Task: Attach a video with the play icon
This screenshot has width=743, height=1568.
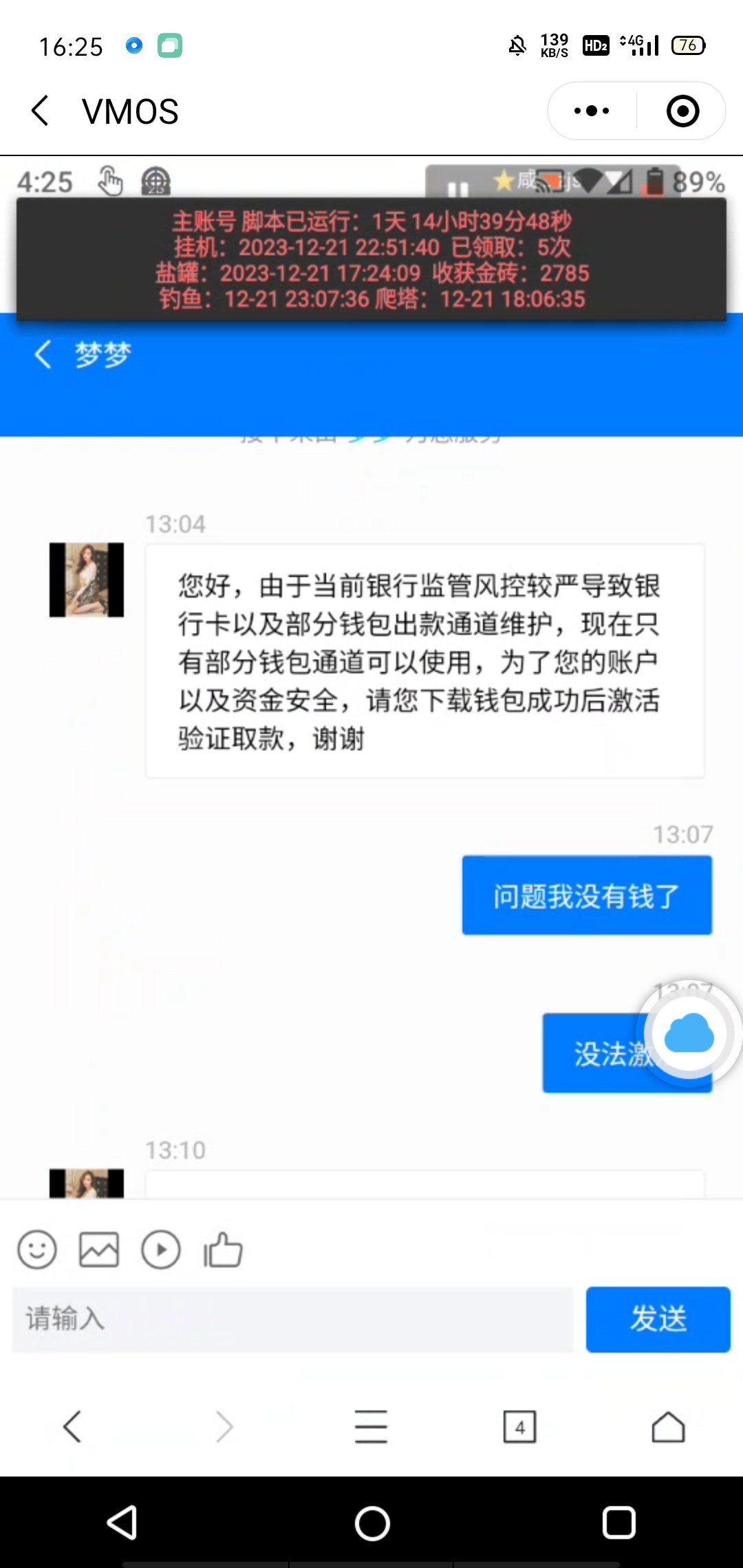Action: point(161,1250)
